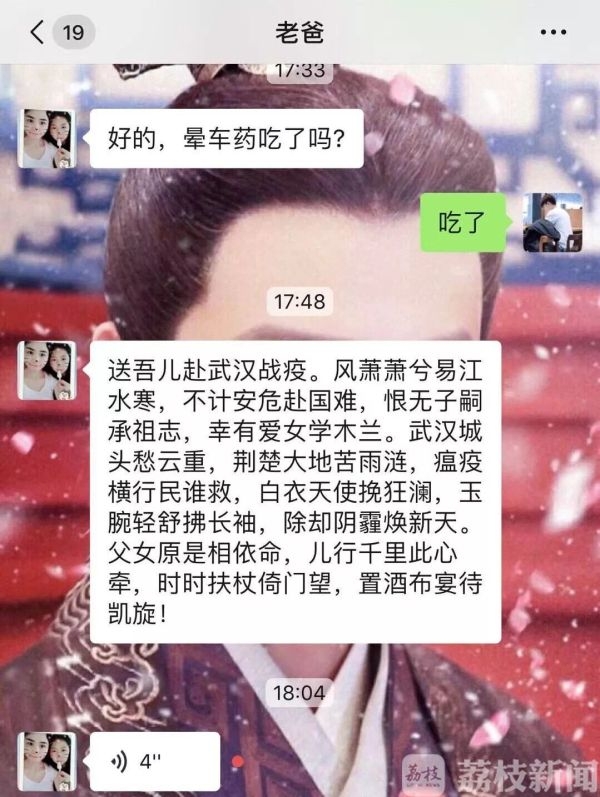Open 老爸's avatar beside the 晕车药 message
Image resolution: width=600 pixels, height=797 pixels.
coord(47,138)
